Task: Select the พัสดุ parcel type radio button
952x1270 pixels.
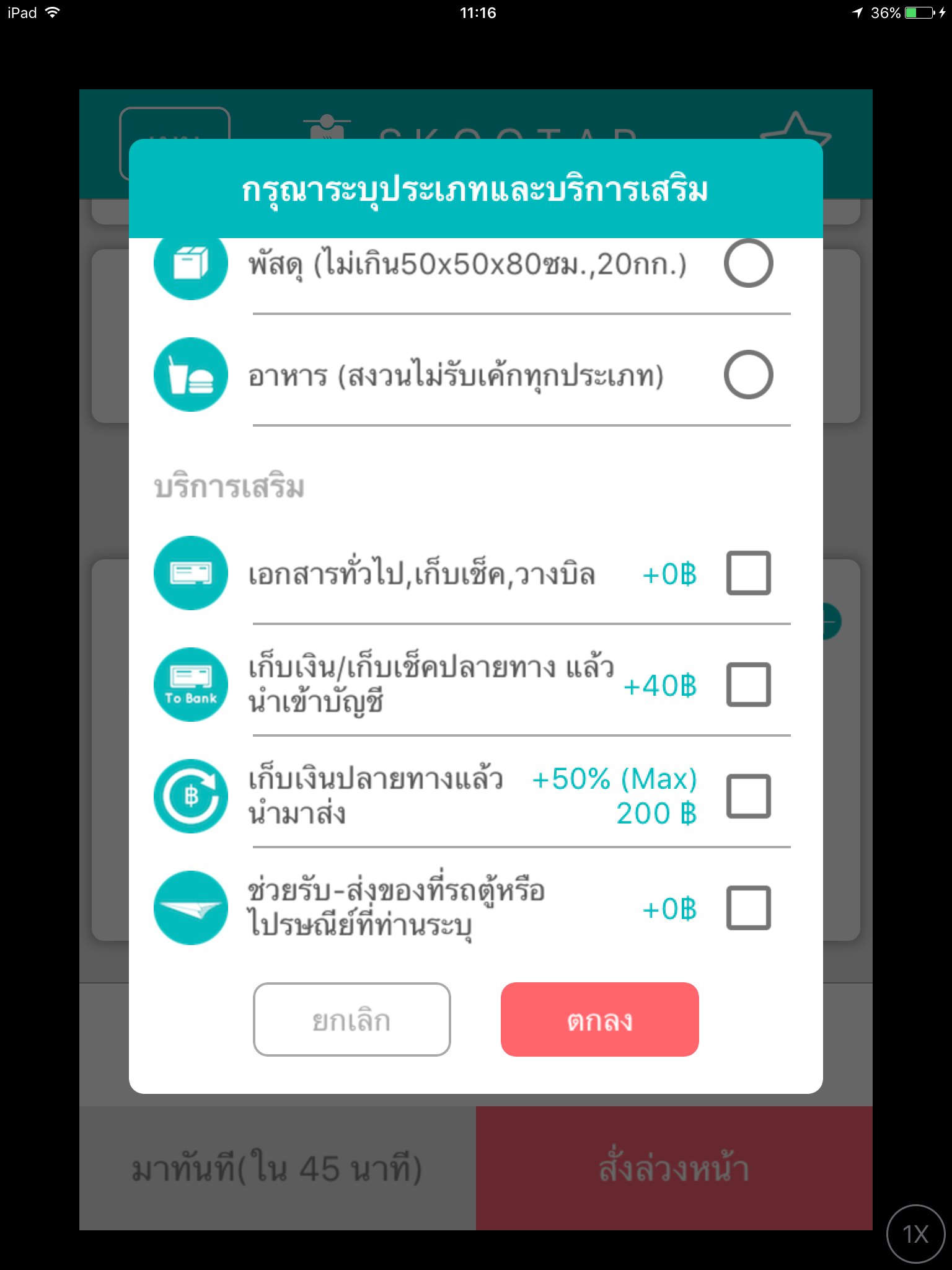Action: (748, 264)
